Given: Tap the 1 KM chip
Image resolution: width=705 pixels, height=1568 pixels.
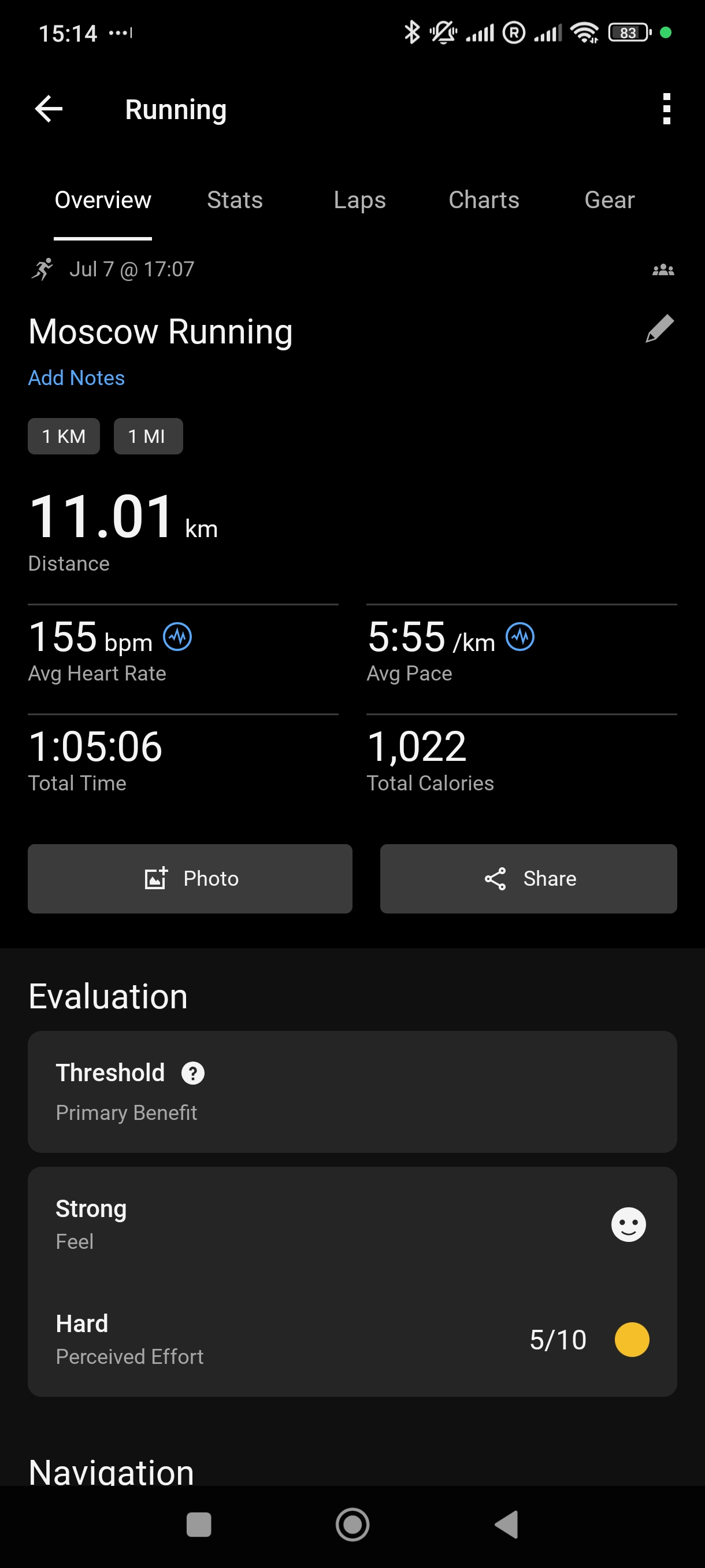Looking at the screenshot, I should click(x=64, y=437).
